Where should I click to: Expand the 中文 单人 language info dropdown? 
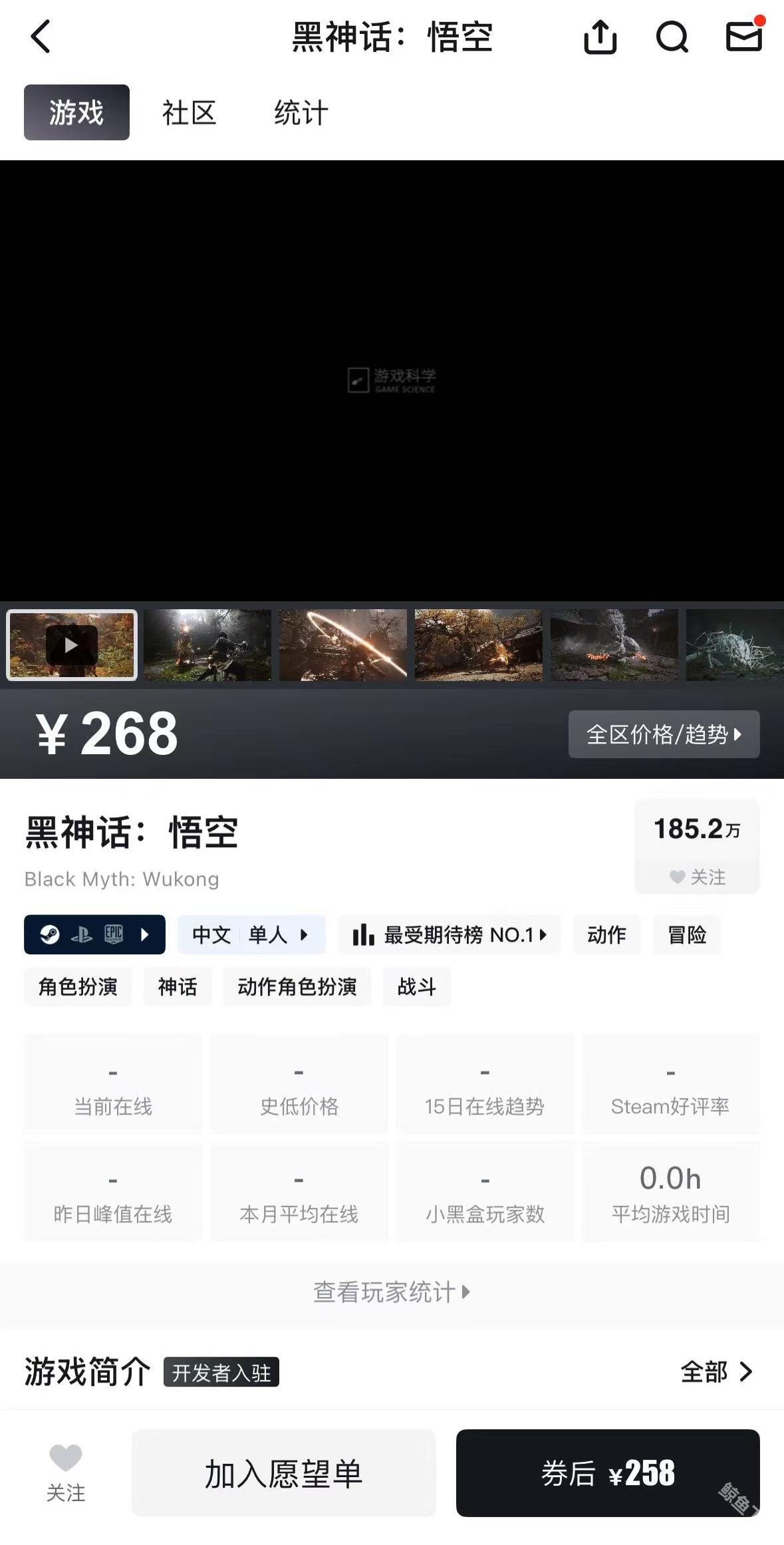251,934
